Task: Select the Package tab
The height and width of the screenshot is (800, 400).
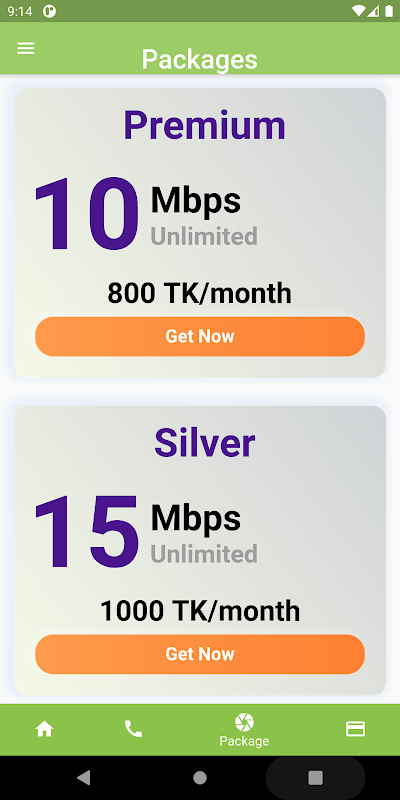Action: (x=244, y=730)
